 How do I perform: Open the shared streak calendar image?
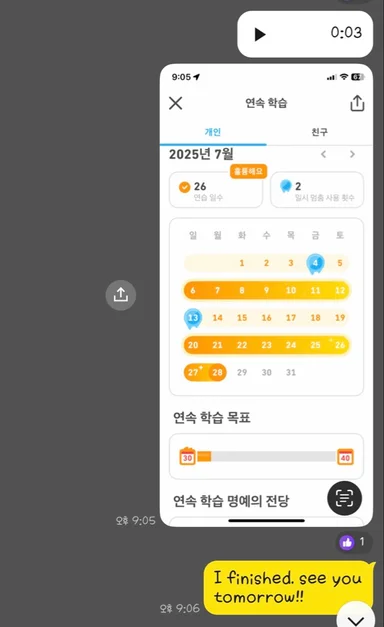(x=266, y=295)
